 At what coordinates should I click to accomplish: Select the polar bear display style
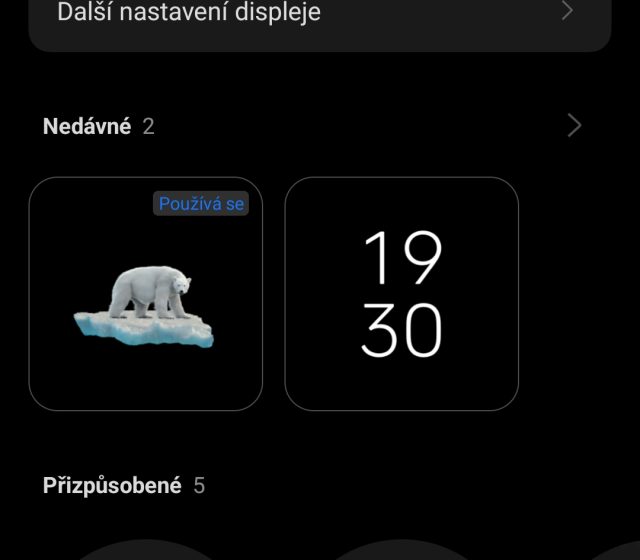(146, 294)
